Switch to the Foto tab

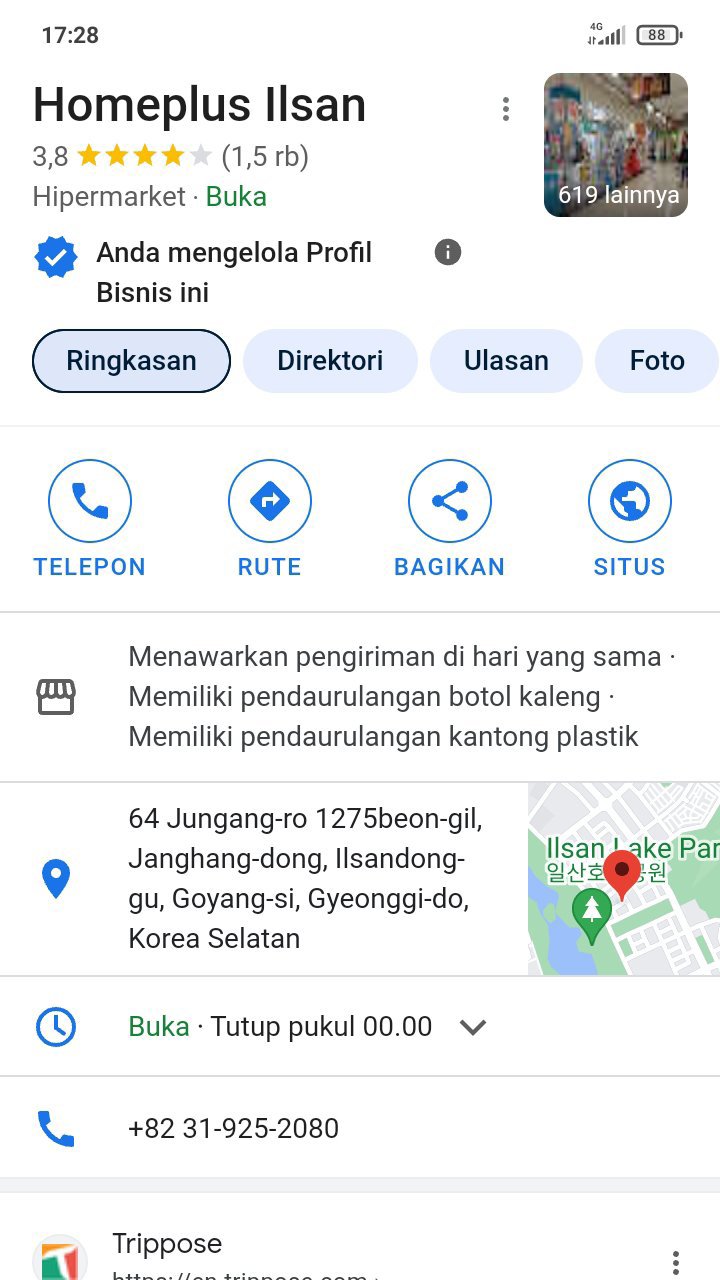657,361
